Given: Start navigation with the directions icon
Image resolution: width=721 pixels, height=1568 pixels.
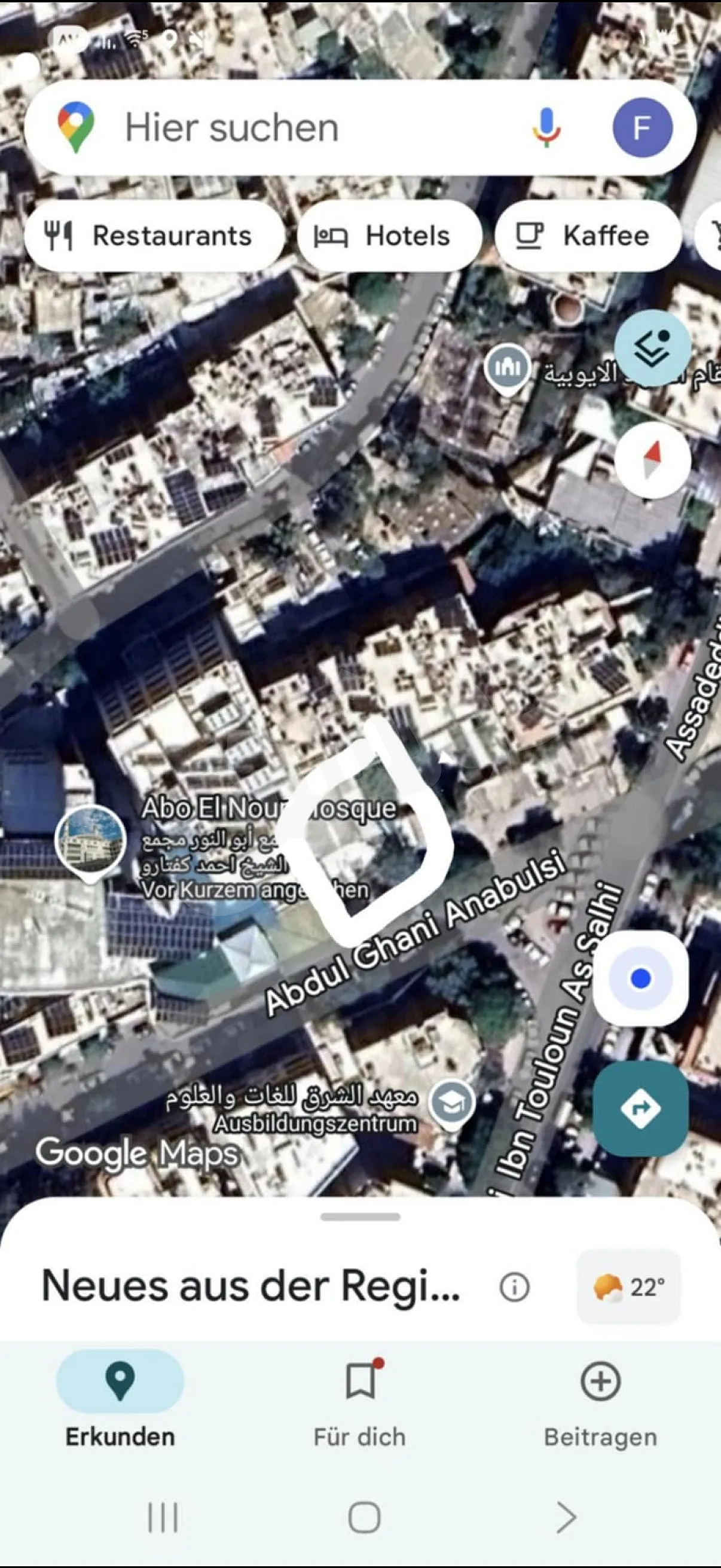Looking at the screenshot, I should (x=640, y=1108).
